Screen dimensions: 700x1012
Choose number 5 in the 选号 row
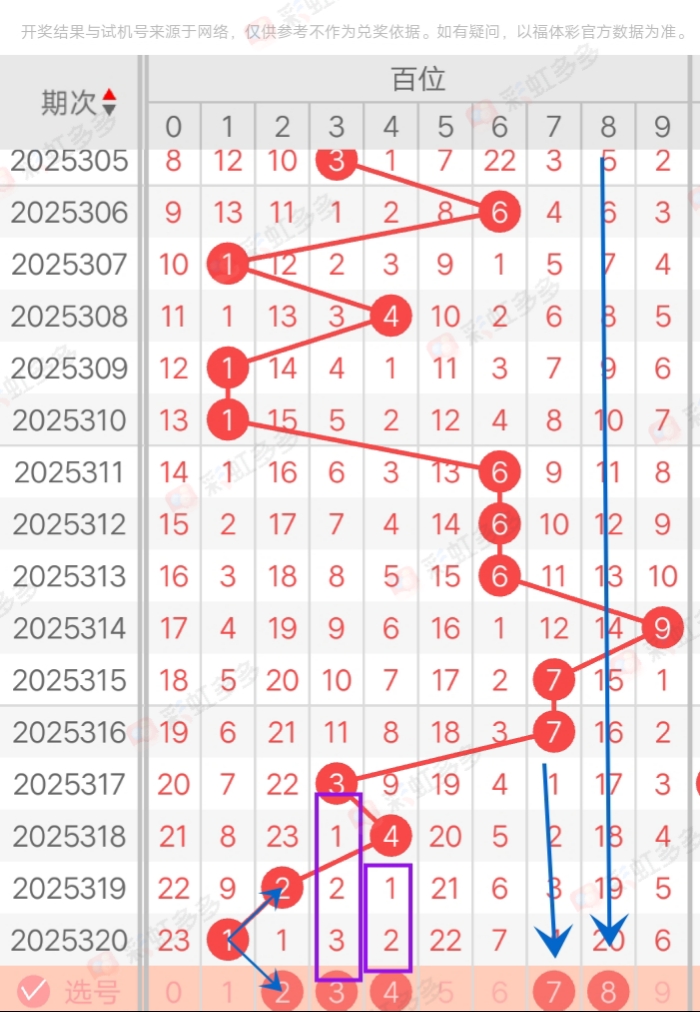[x=445, y=992]
